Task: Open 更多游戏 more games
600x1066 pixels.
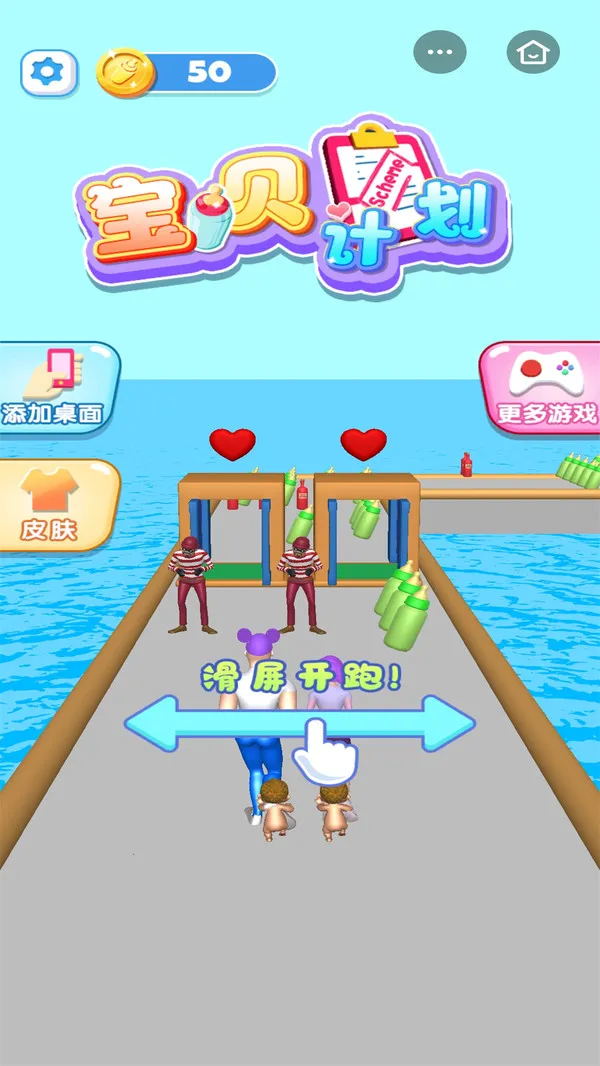Action: click(x=543, y=387)
